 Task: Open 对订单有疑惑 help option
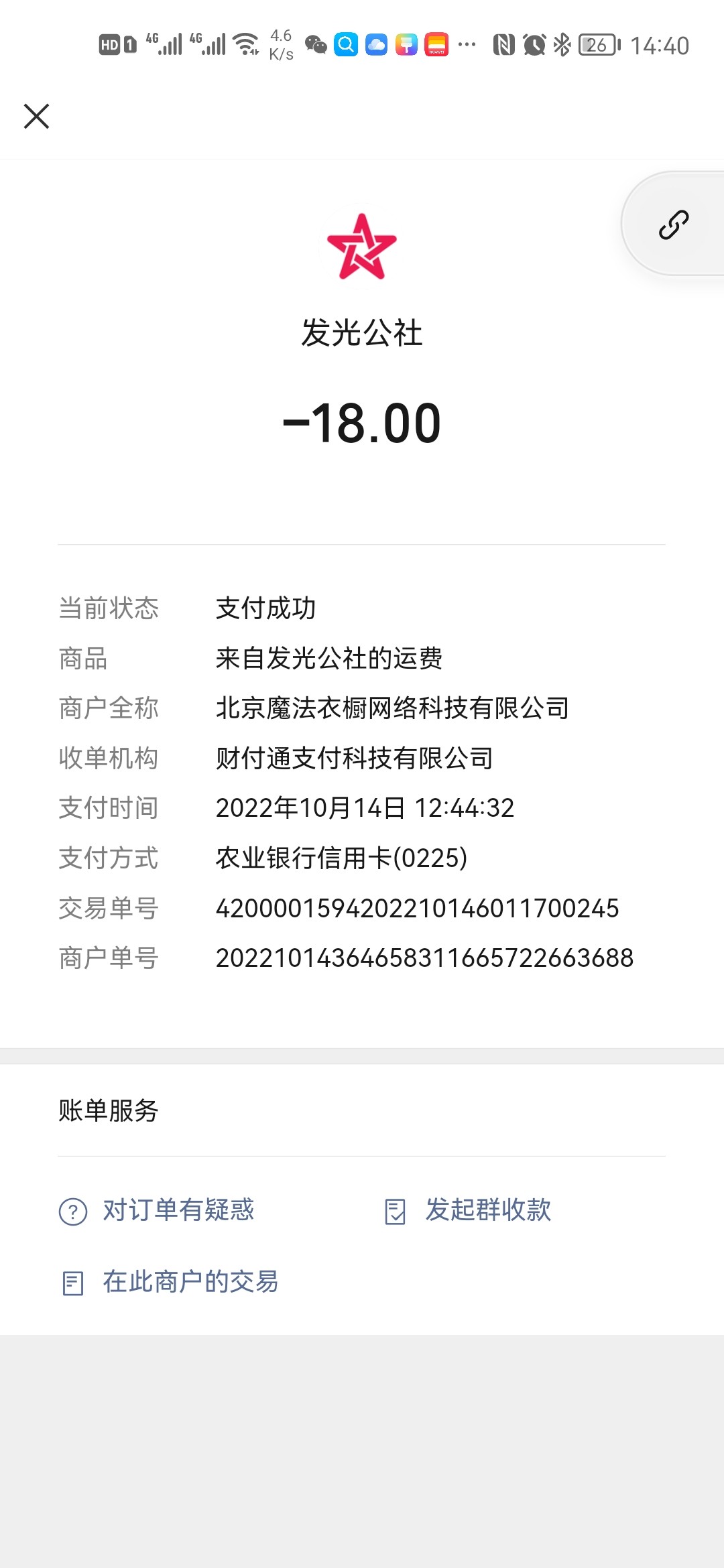157,1210
